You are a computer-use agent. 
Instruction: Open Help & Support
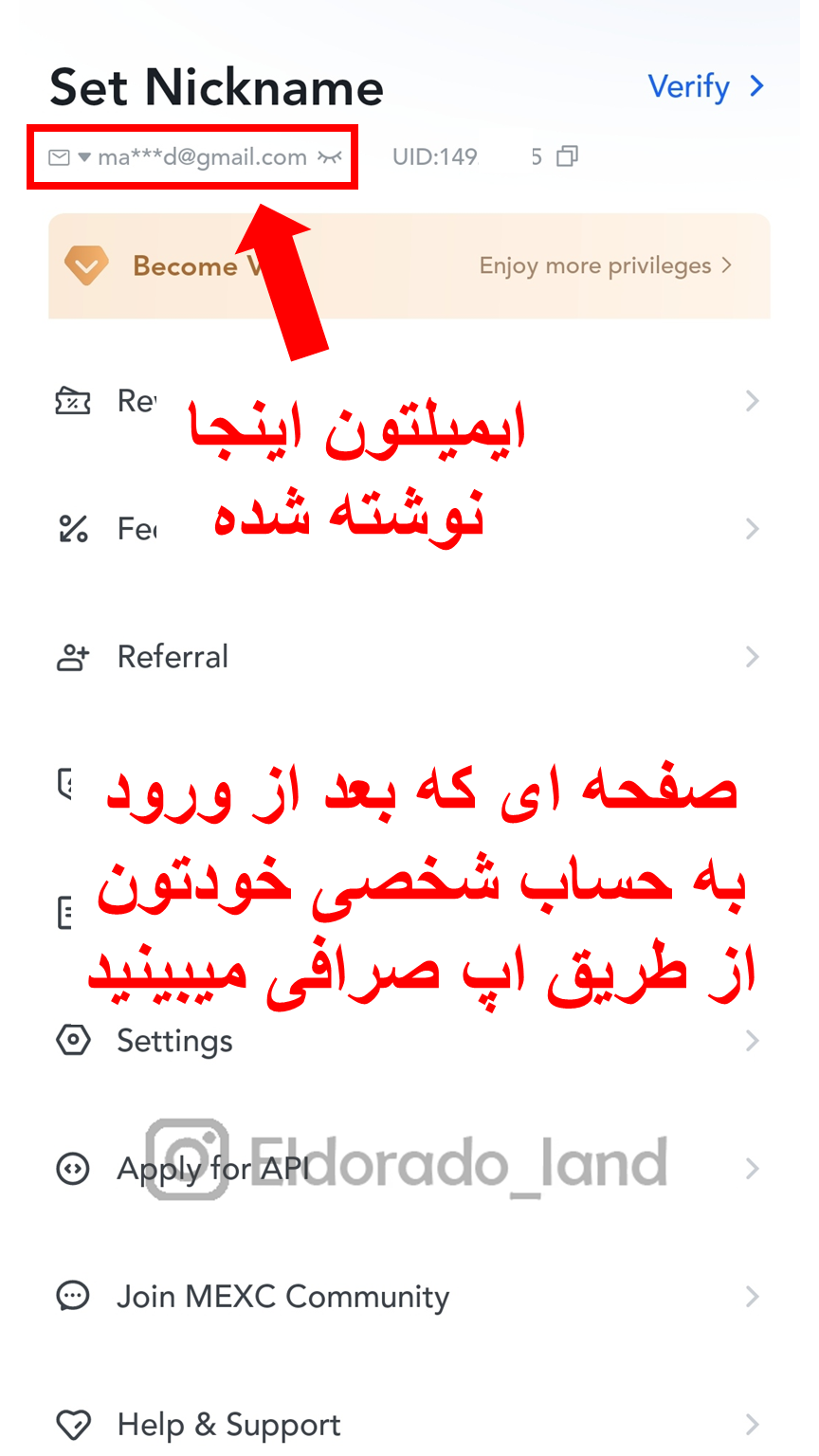coord(409,1425)
